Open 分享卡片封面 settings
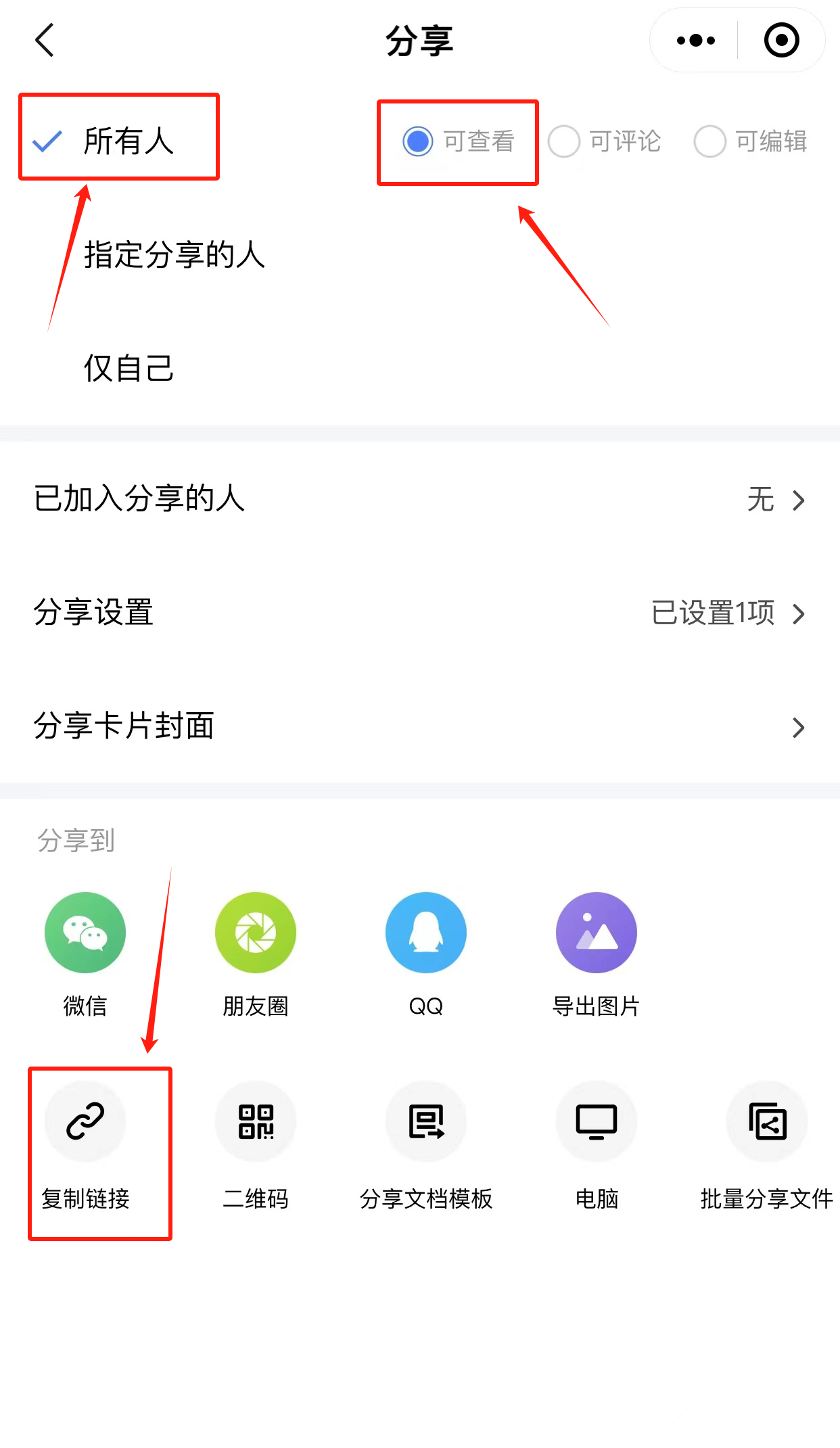 click(x=419, y=726)
